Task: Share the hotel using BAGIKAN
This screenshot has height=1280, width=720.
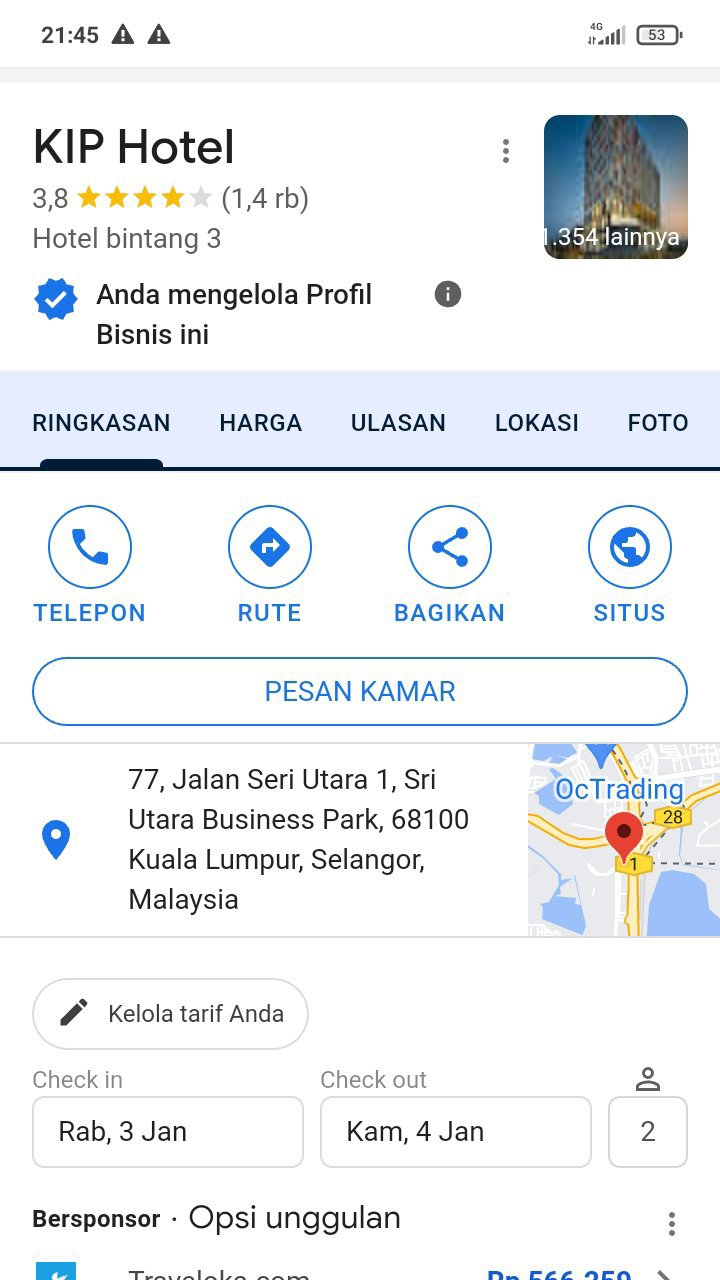Action: click(449, 565)
